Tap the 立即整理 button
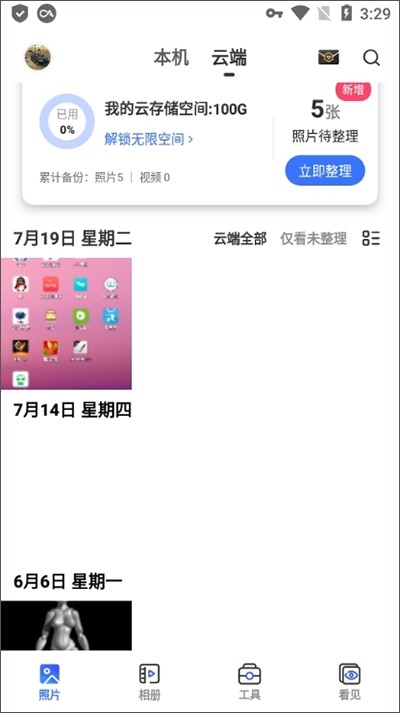The image size is (400, 713). pos(325,171)
